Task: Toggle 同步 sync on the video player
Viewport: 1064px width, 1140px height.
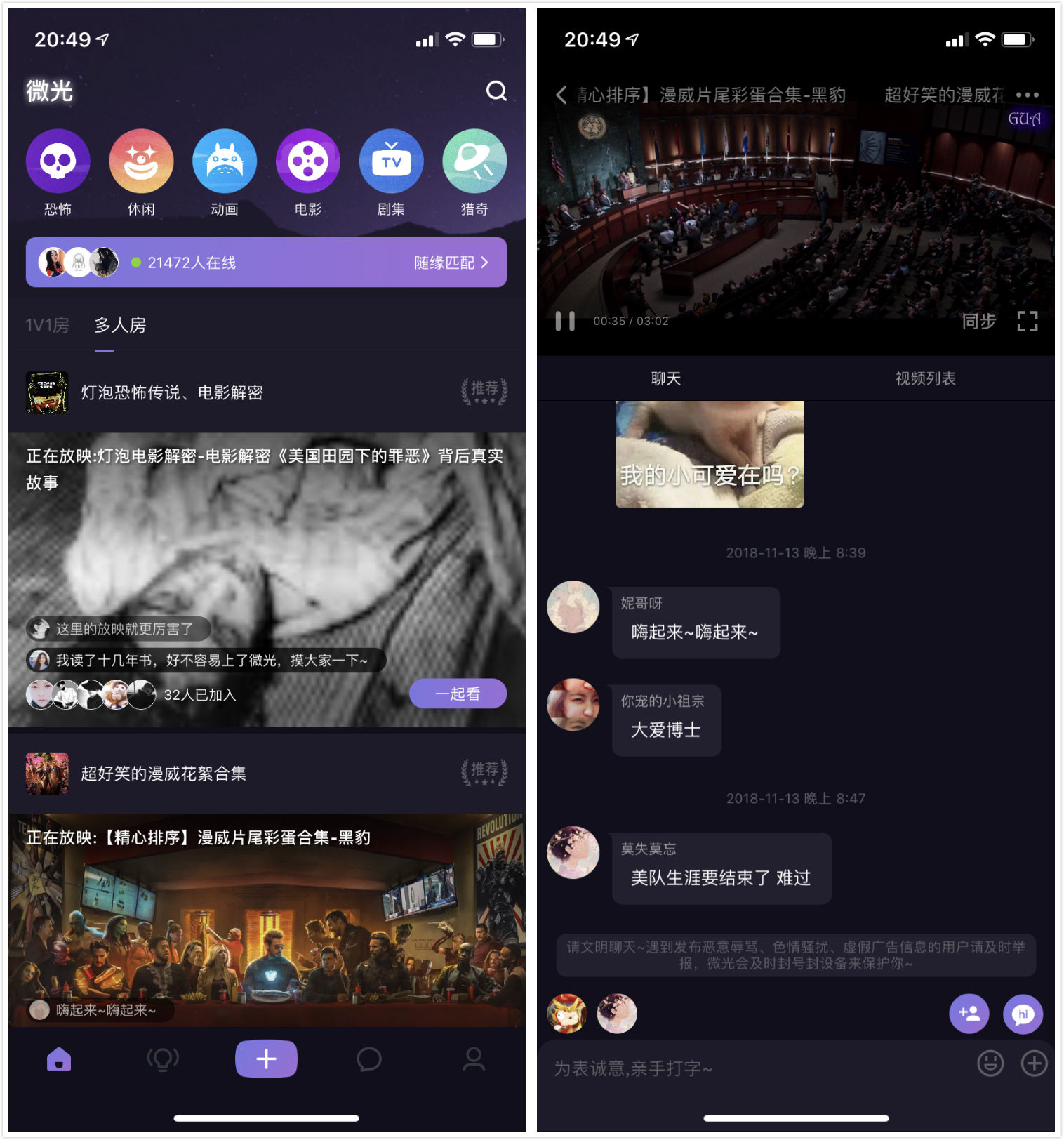Action: tap(980, 321)
